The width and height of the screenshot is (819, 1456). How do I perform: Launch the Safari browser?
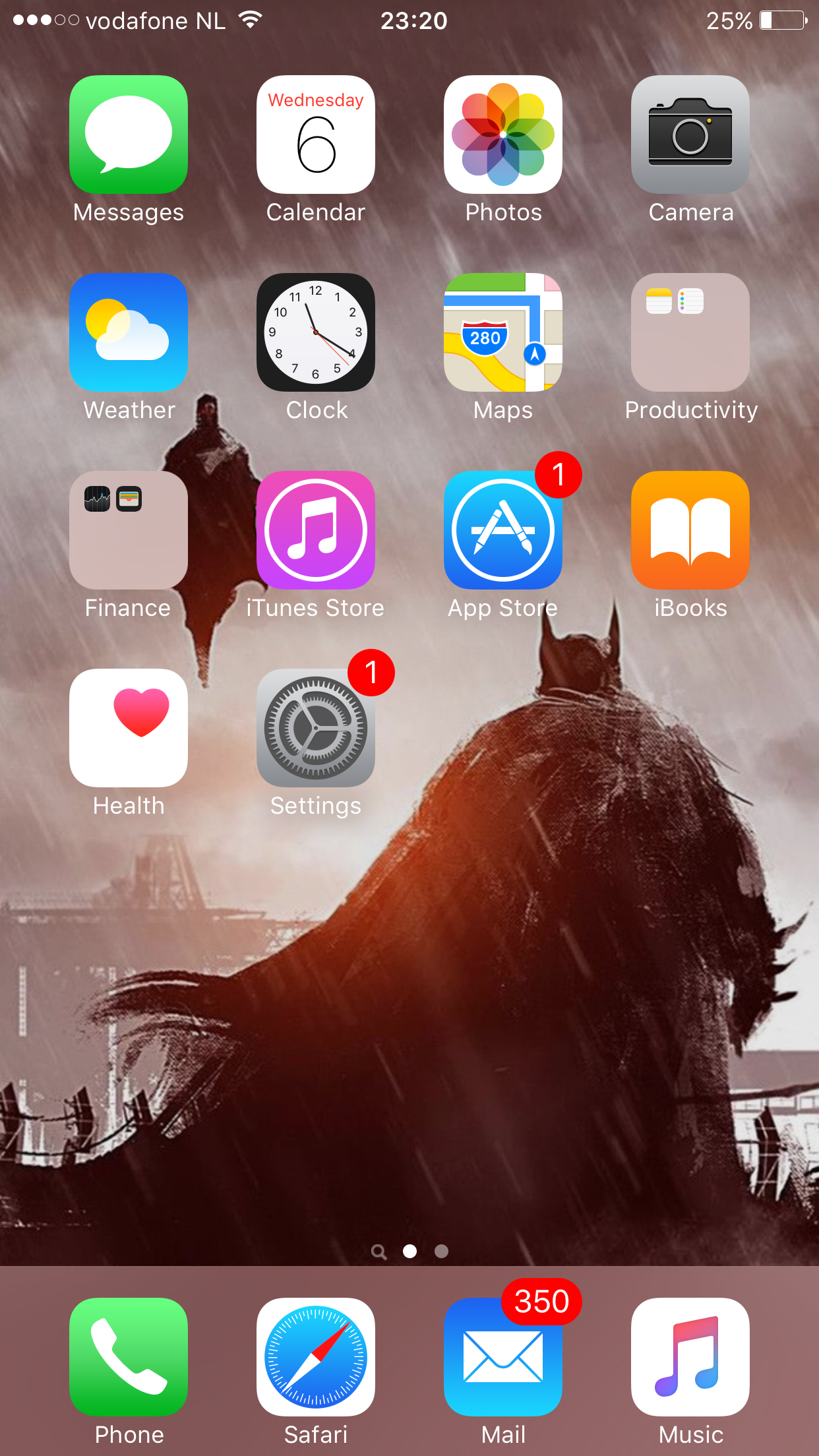pos(316,1357)
